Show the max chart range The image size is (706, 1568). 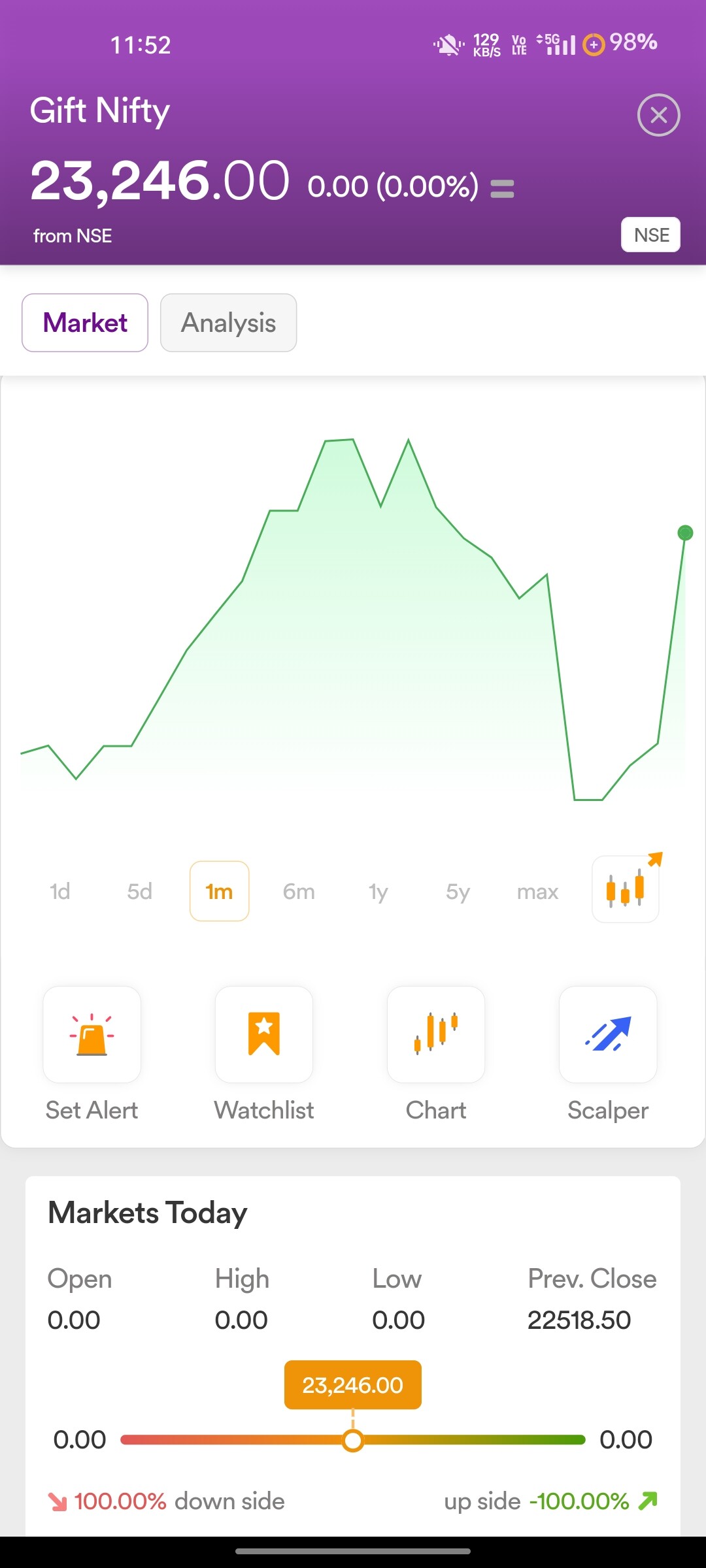point(537,891)
